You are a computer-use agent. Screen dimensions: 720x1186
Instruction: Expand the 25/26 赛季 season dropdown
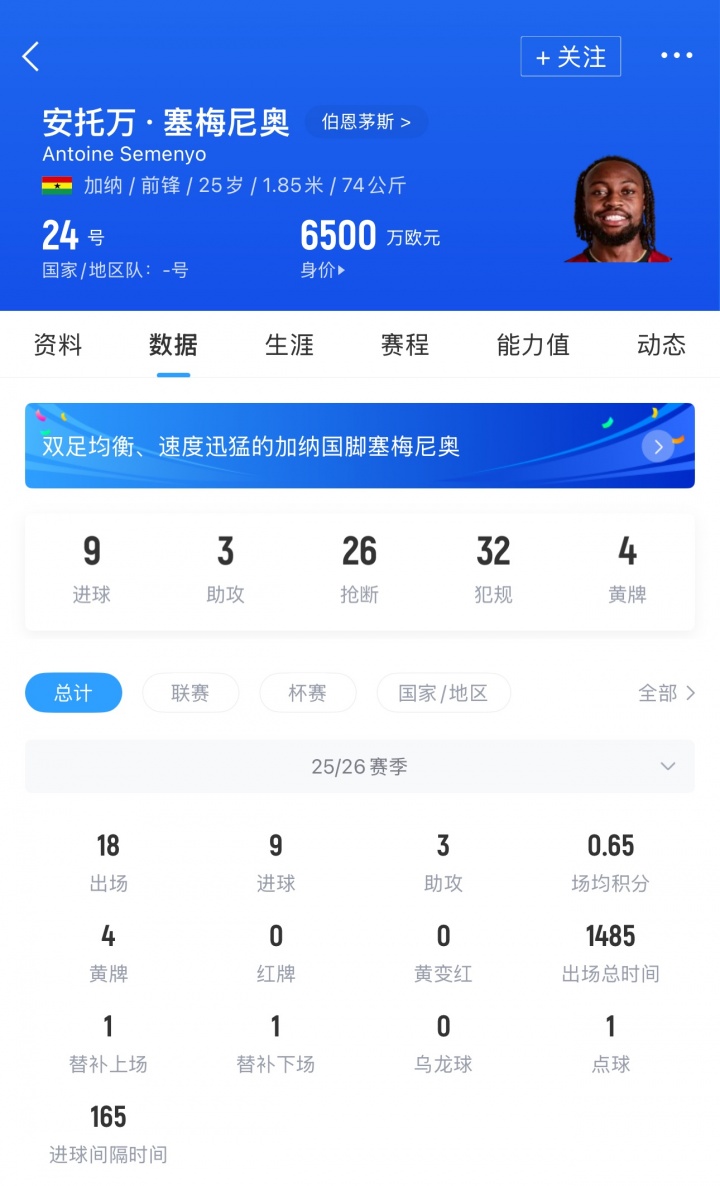point(360,767)
